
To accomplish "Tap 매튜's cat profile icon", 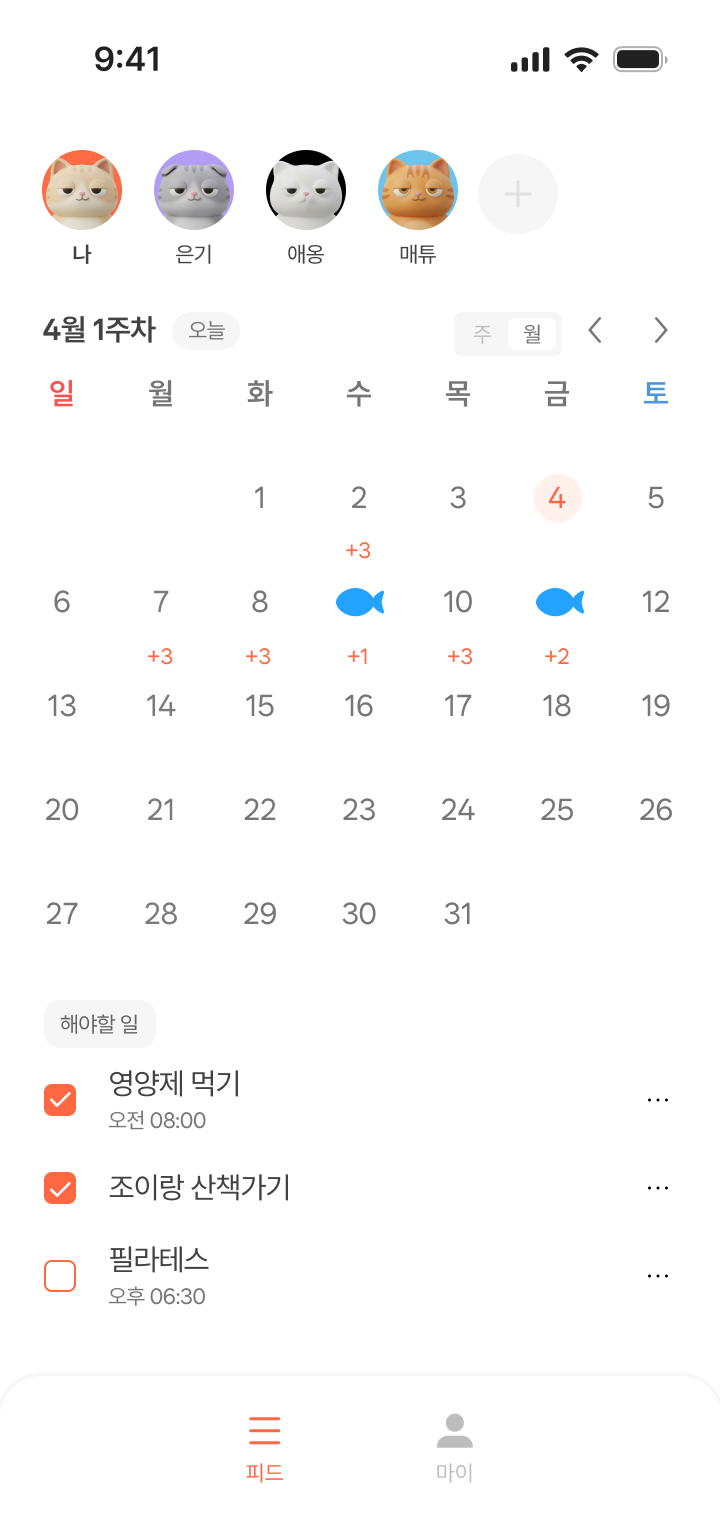I will tap(418, 189).
